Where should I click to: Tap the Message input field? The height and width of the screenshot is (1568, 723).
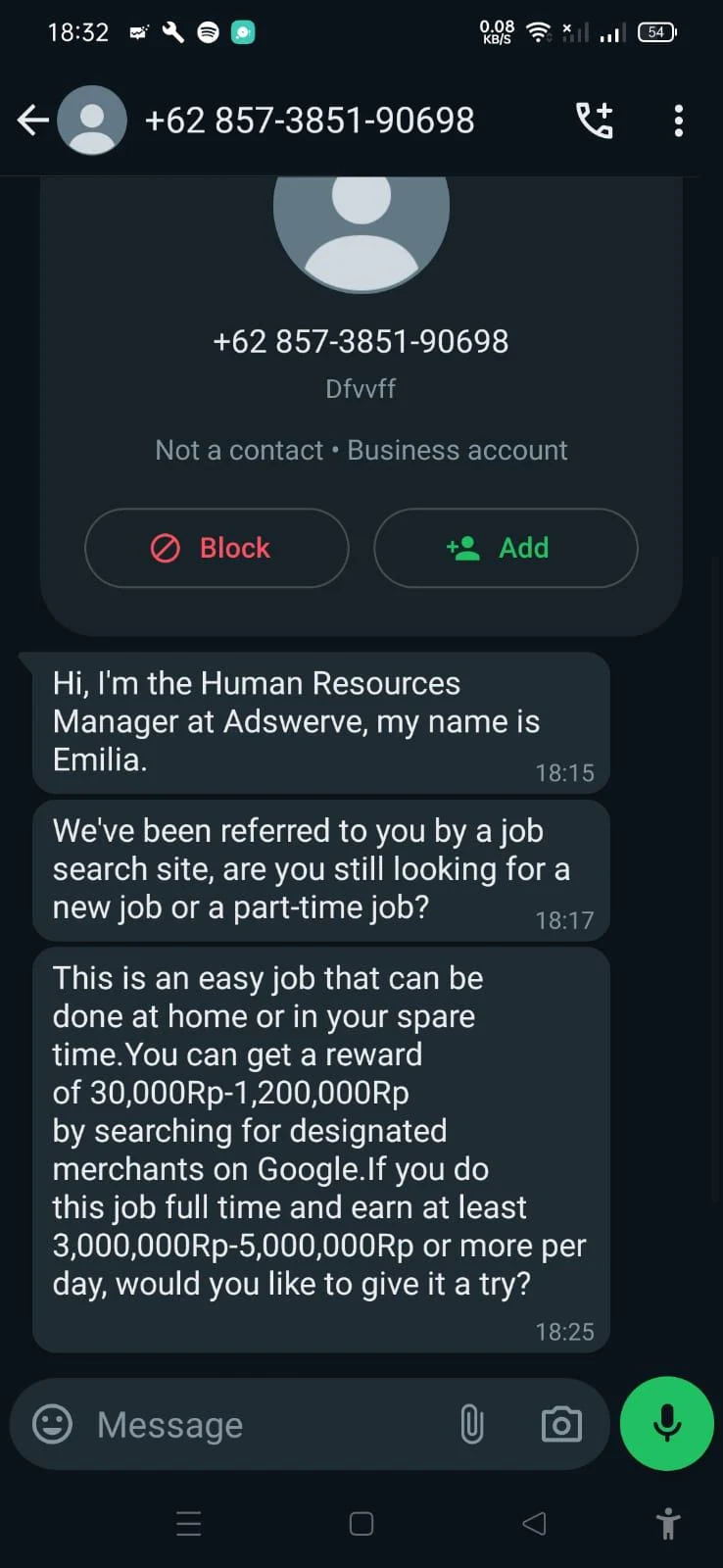point(245,1424)
